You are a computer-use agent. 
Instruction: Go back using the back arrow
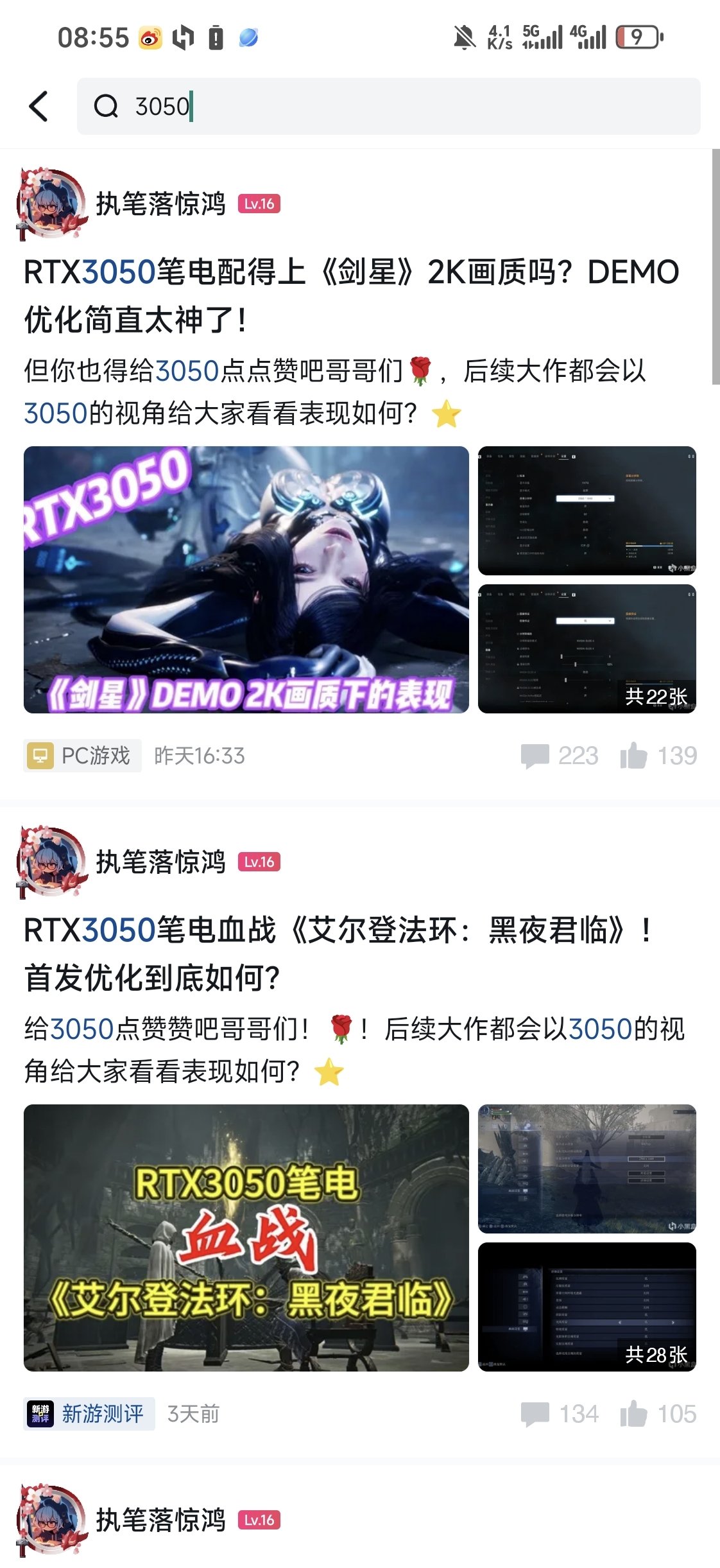pyautogui.click(x=39, y=106)
